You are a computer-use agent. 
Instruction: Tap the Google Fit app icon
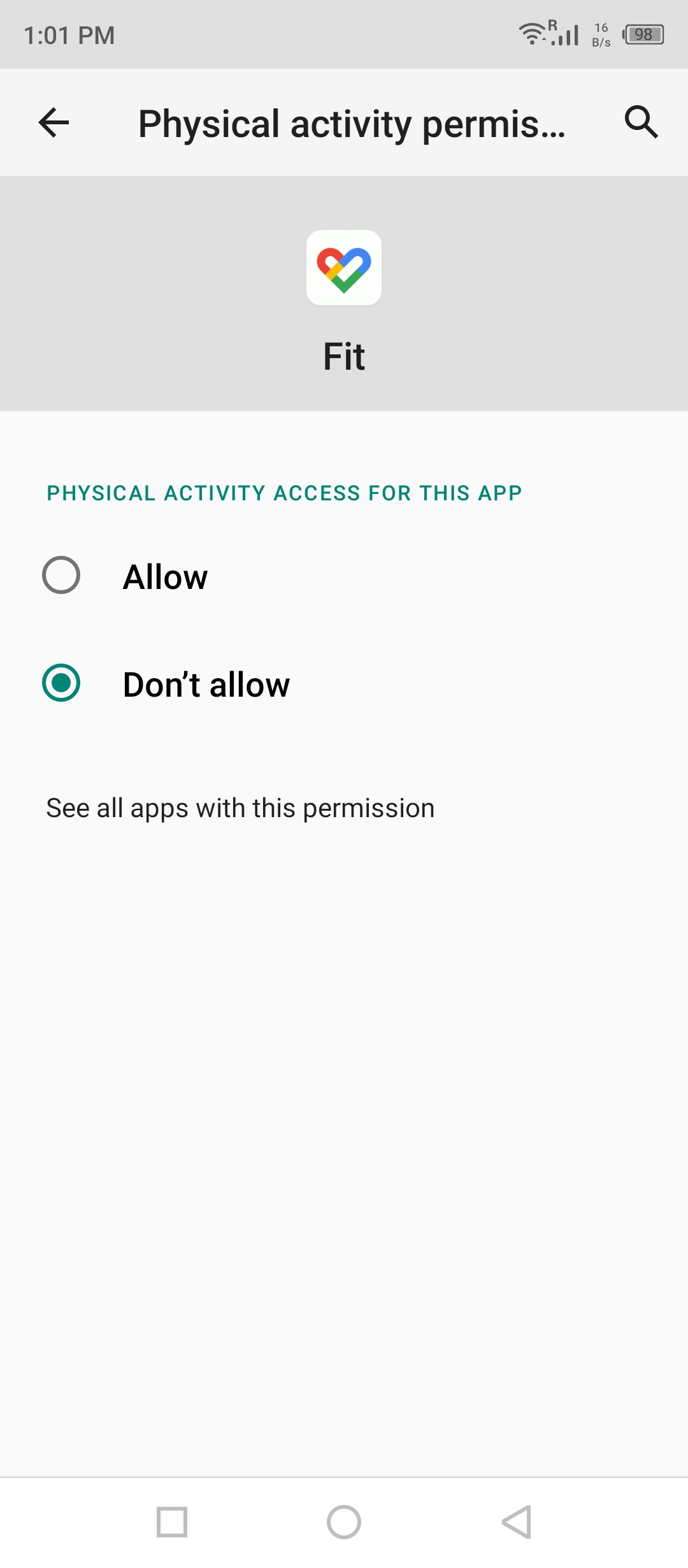coord(344,268)
